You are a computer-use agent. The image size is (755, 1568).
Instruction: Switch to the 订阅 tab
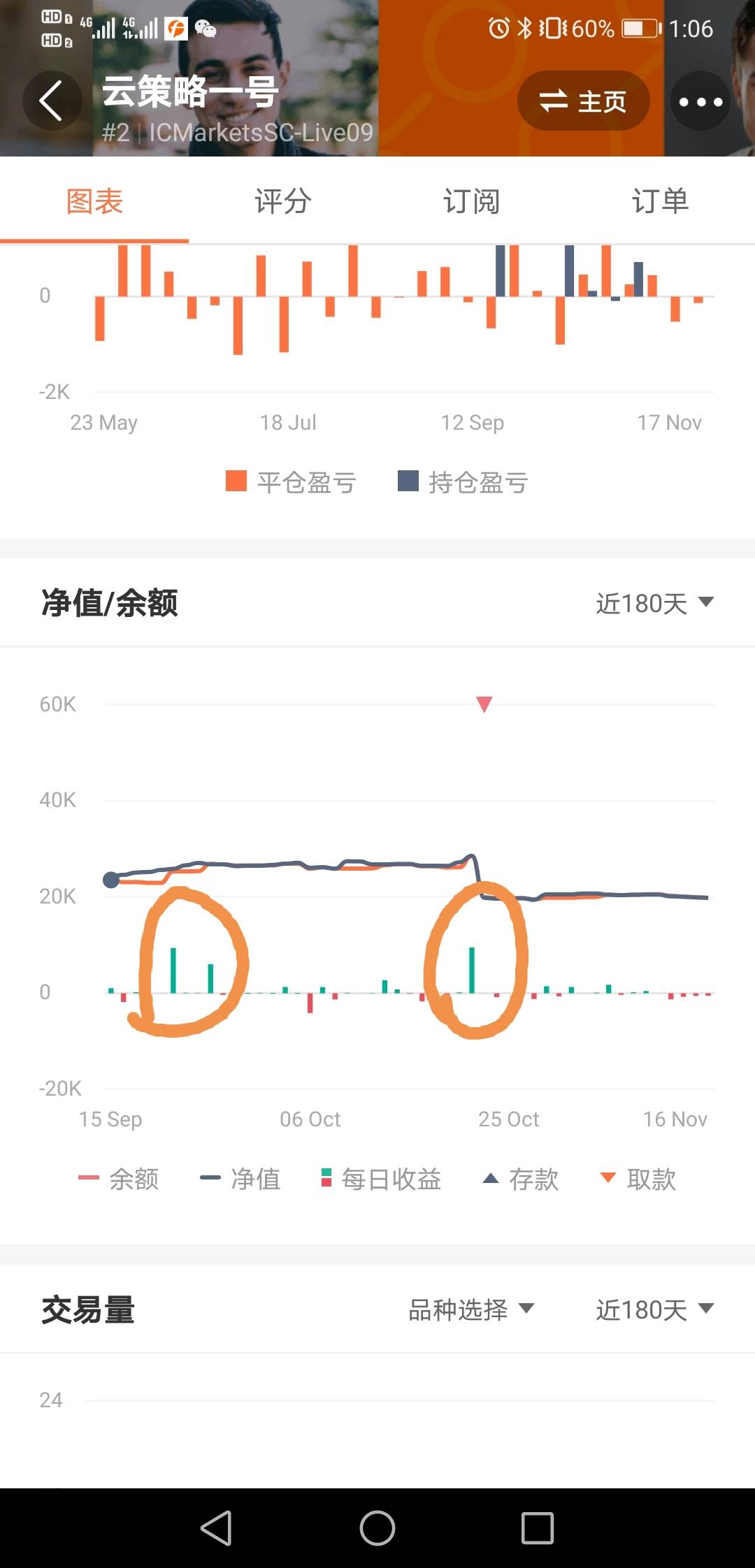(x=472, y=201)
